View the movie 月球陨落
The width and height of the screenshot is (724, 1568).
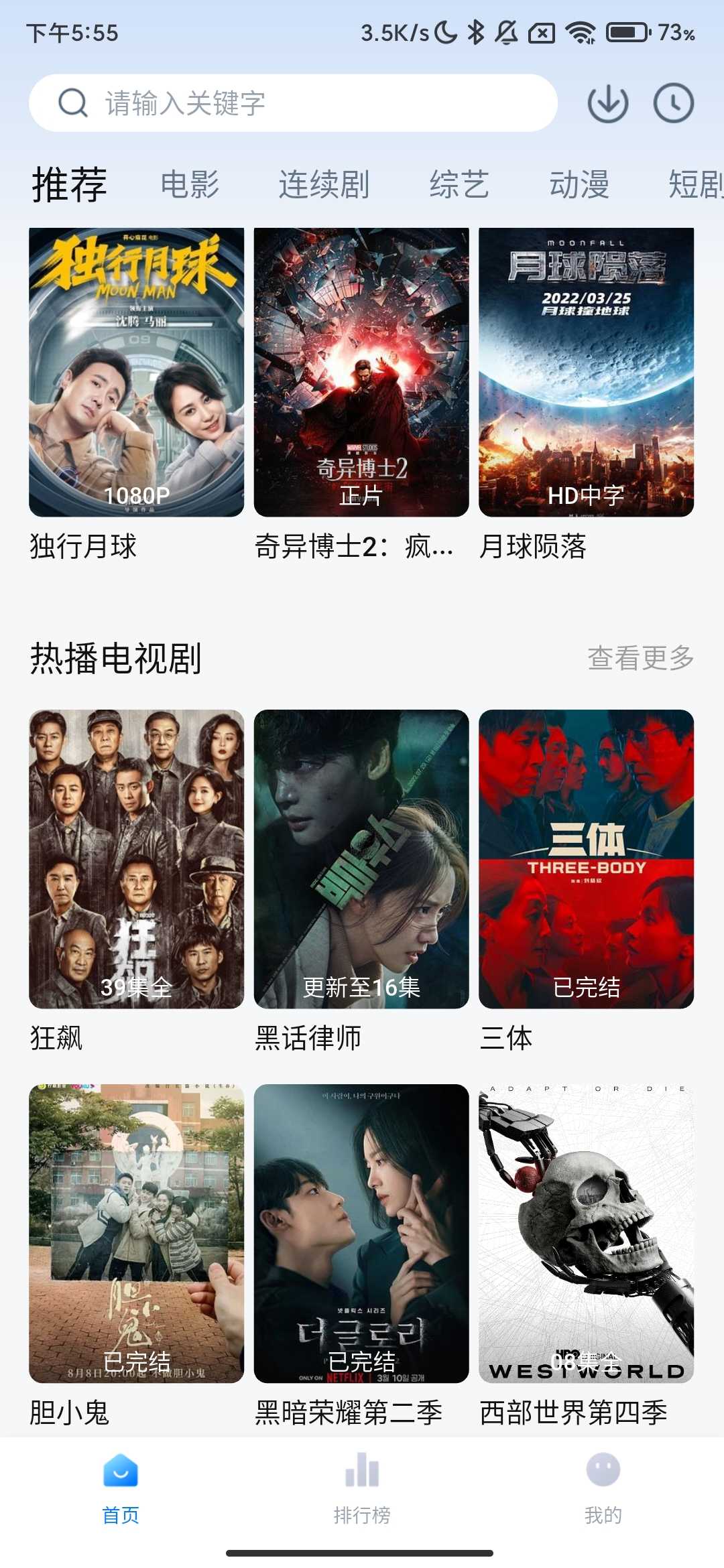coord(586,373)
